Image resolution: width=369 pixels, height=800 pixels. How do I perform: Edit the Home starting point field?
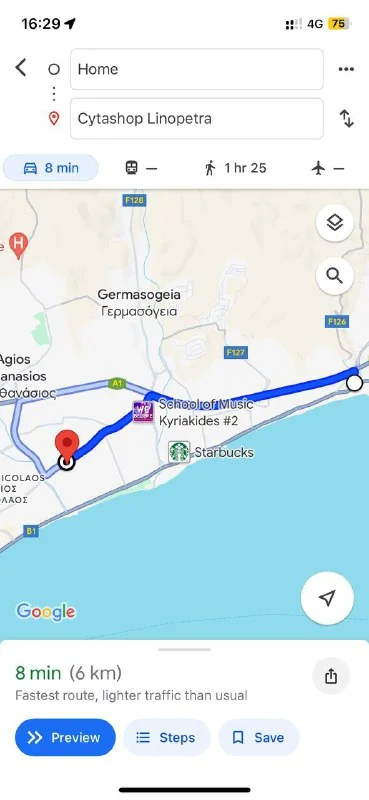pyautogui.click(x=196, y=69)
